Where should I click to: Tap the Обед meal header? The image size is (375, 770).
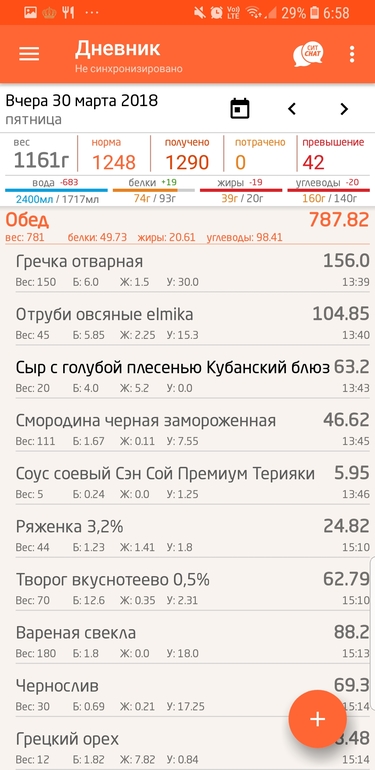click(x=188, y=226)
